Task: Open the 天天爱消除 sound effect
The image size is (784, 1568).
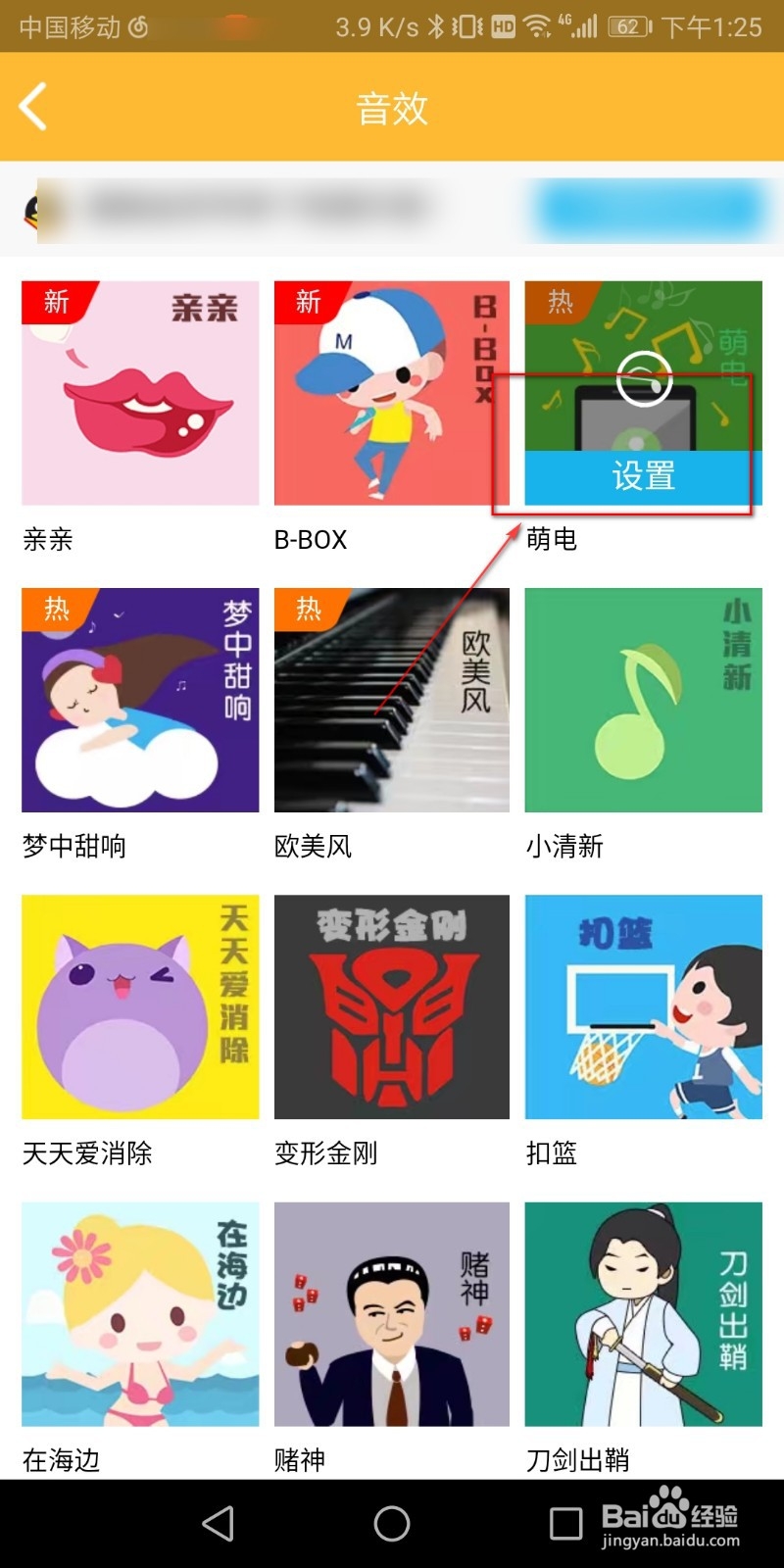Action: (140, 1006)
